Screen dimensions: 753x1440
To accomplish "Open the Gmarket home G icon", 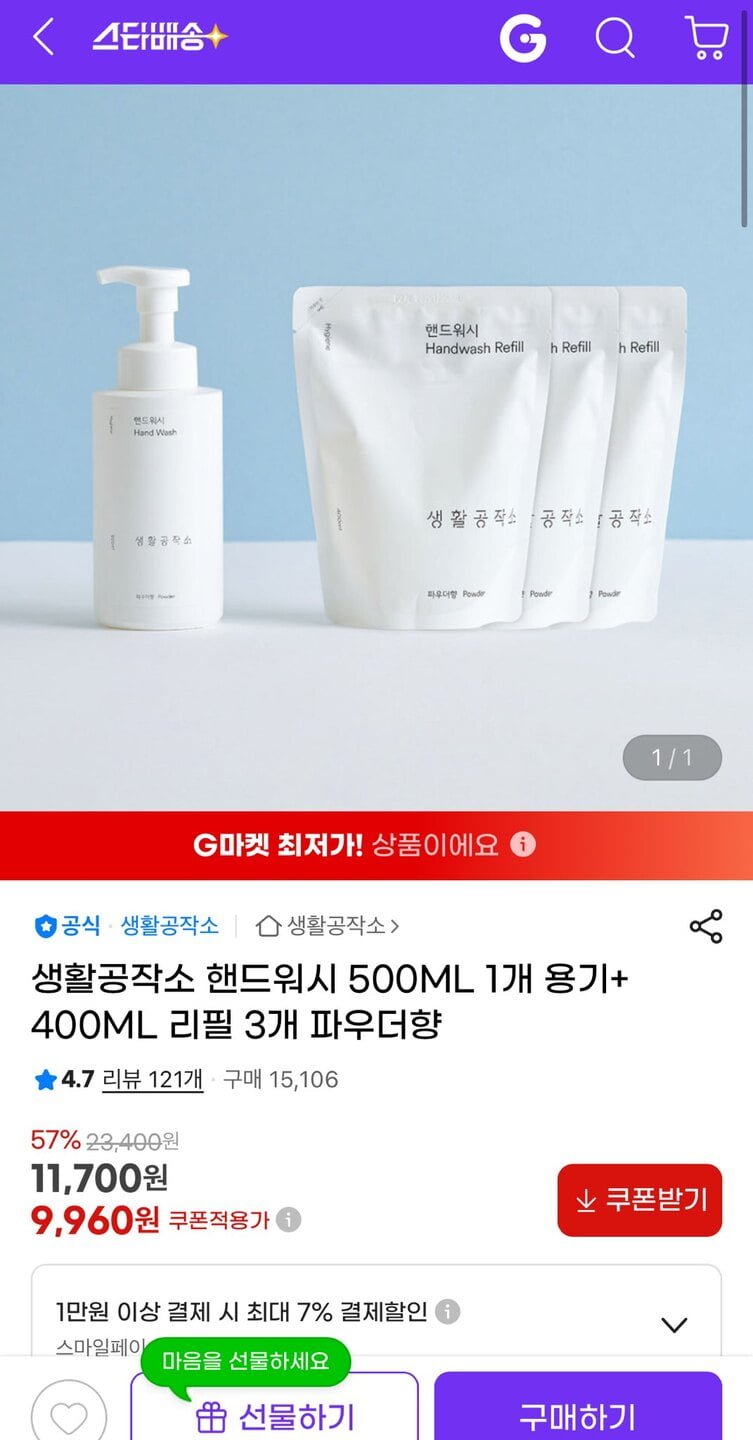I will tap(522, 39).
